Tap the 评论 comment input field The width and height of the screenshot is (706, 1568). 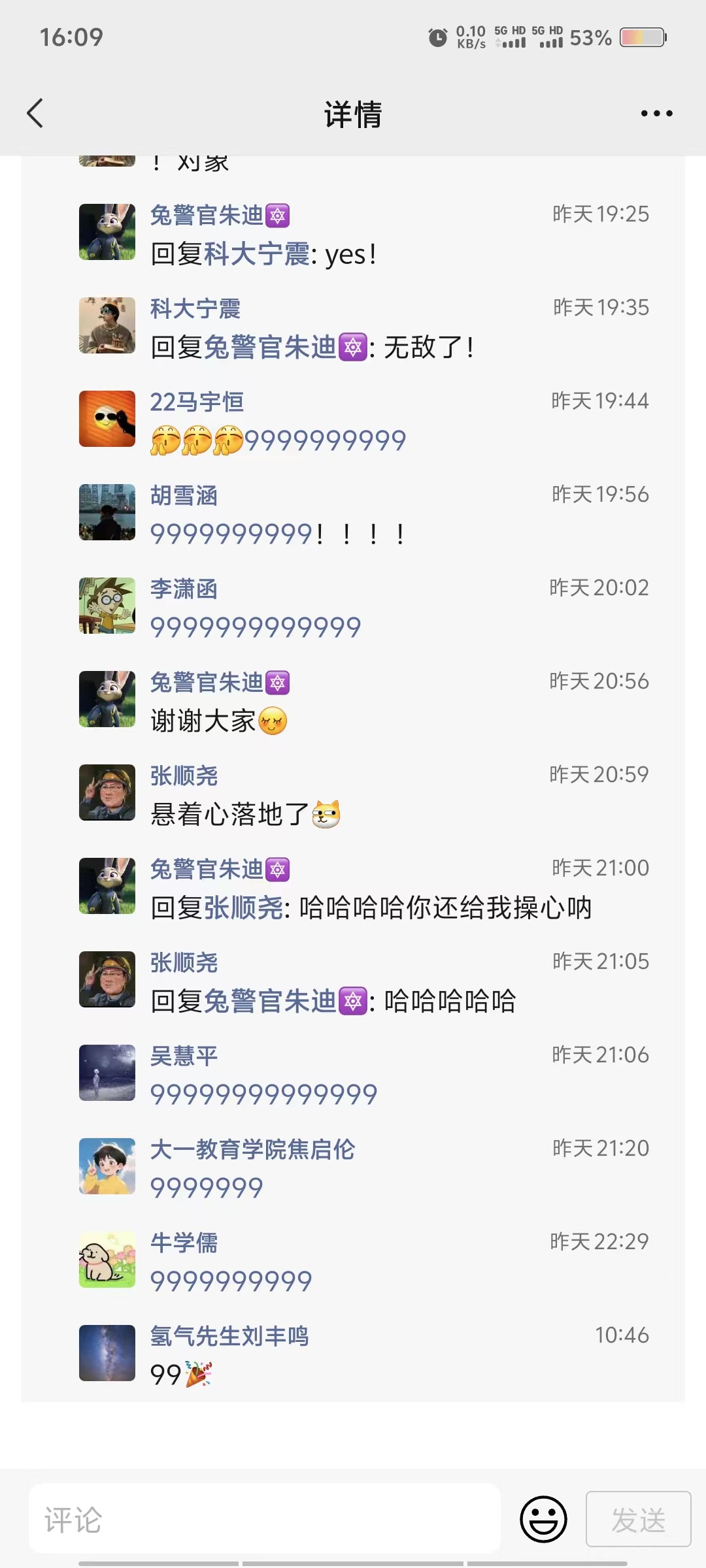(x=265, y=1519)
